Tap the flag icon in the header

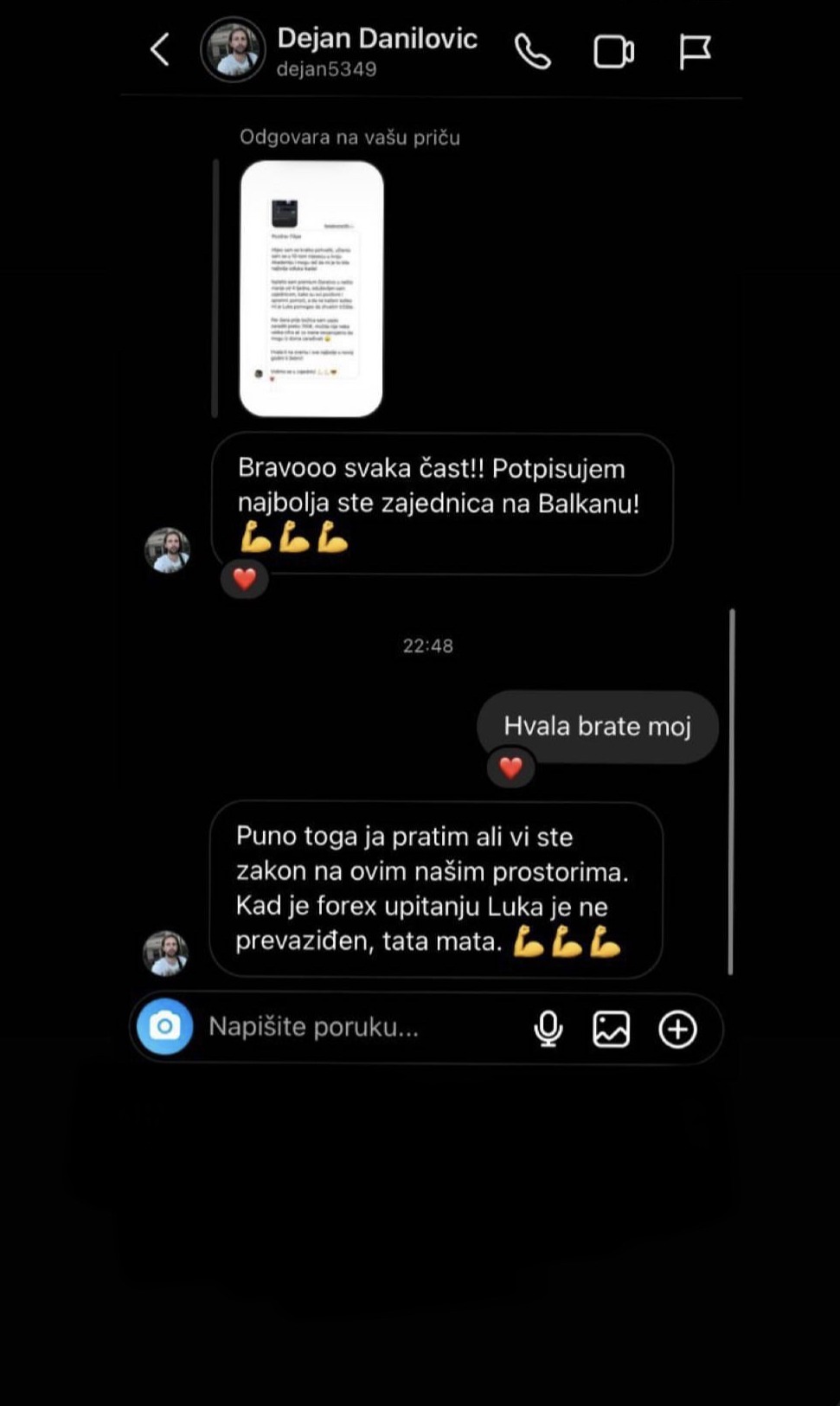tap(694, 52)
